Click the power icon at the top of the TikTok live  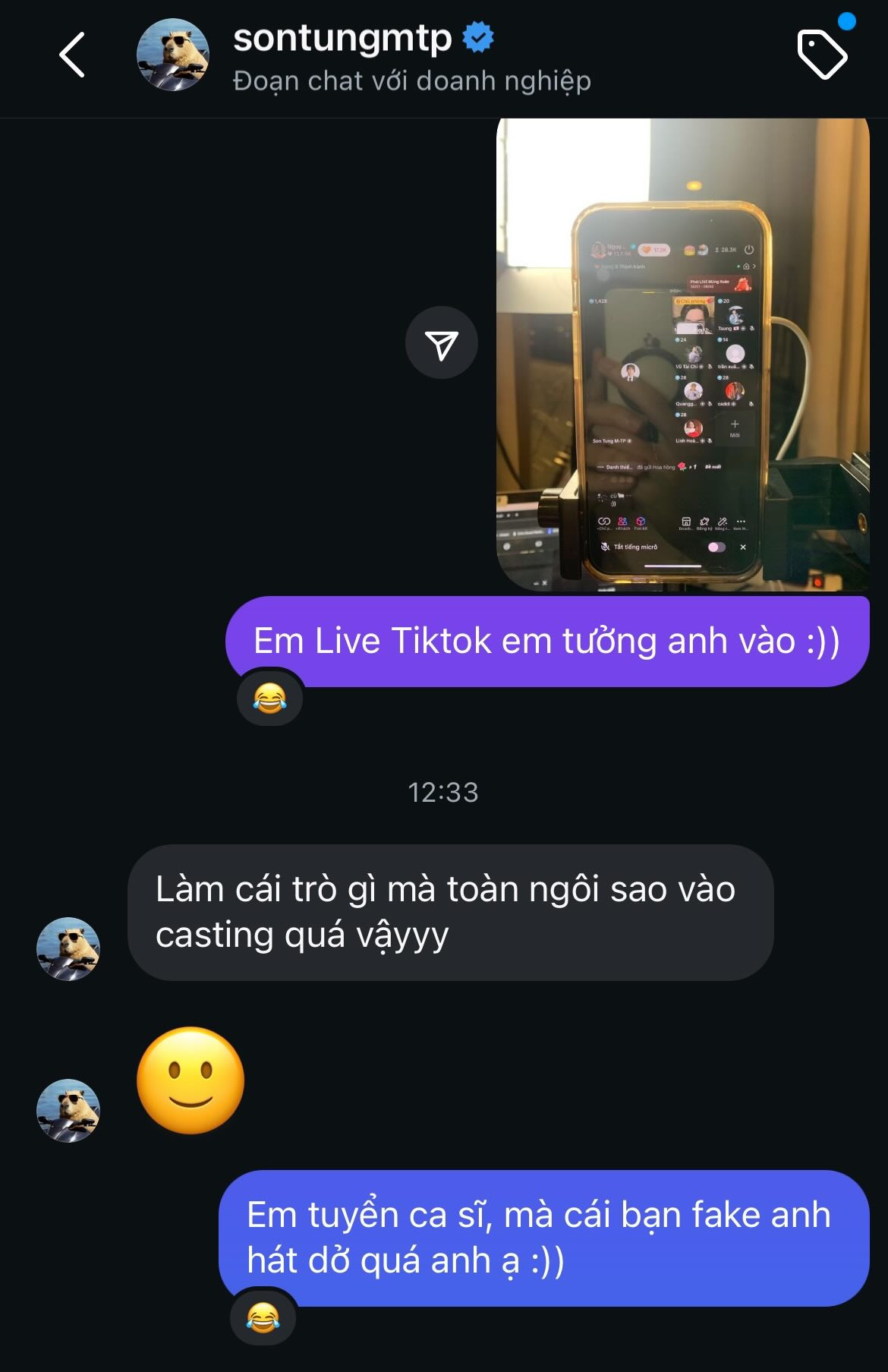pyautogui.click(x=749, y=250)
